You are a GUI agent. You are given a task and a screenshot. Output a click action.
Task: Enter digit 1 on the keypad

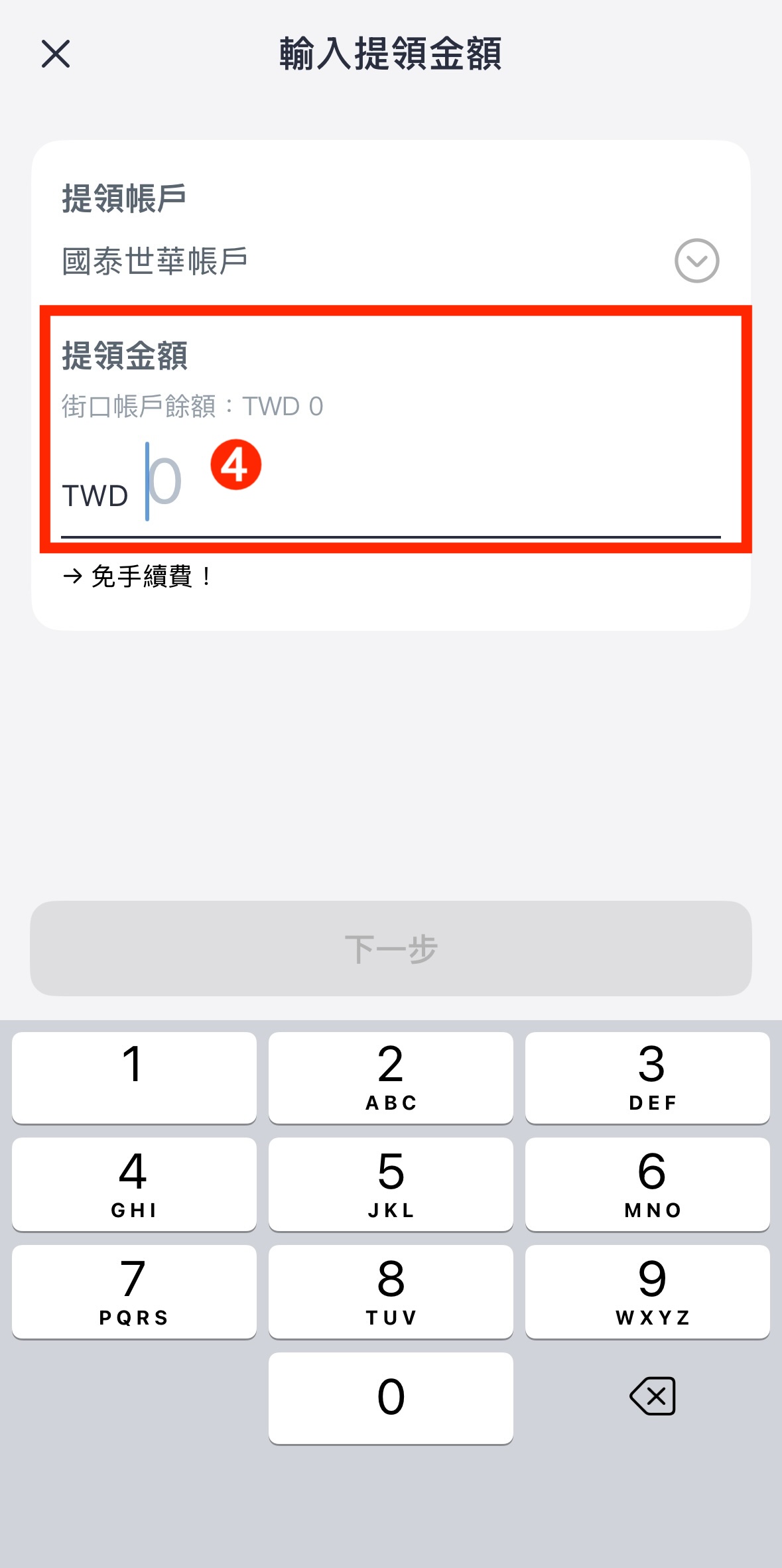point(134,1078)
